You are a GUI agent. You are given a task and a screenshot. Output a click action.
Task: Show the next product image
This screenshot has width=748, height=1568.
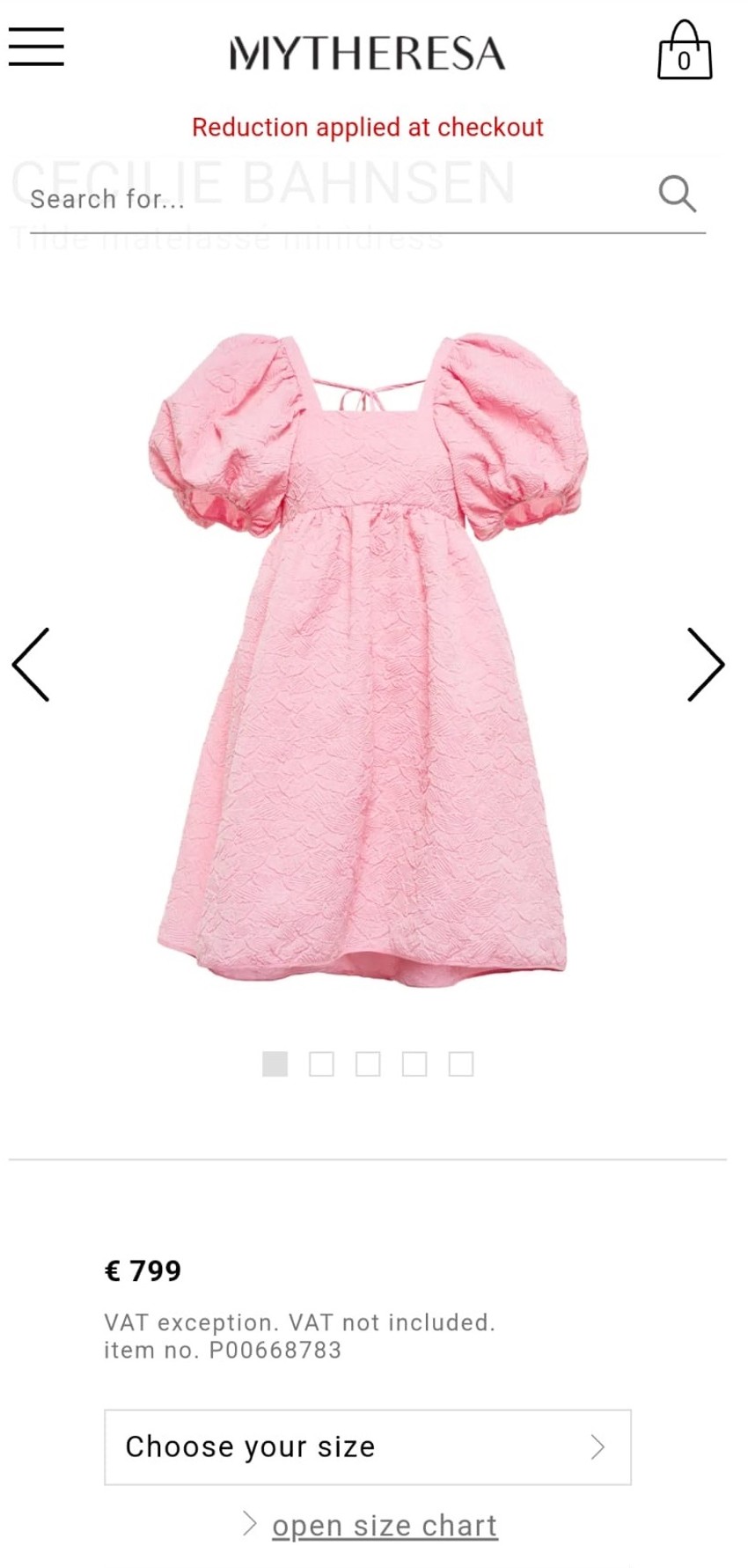pyautogui.click(x=705, y=665)
